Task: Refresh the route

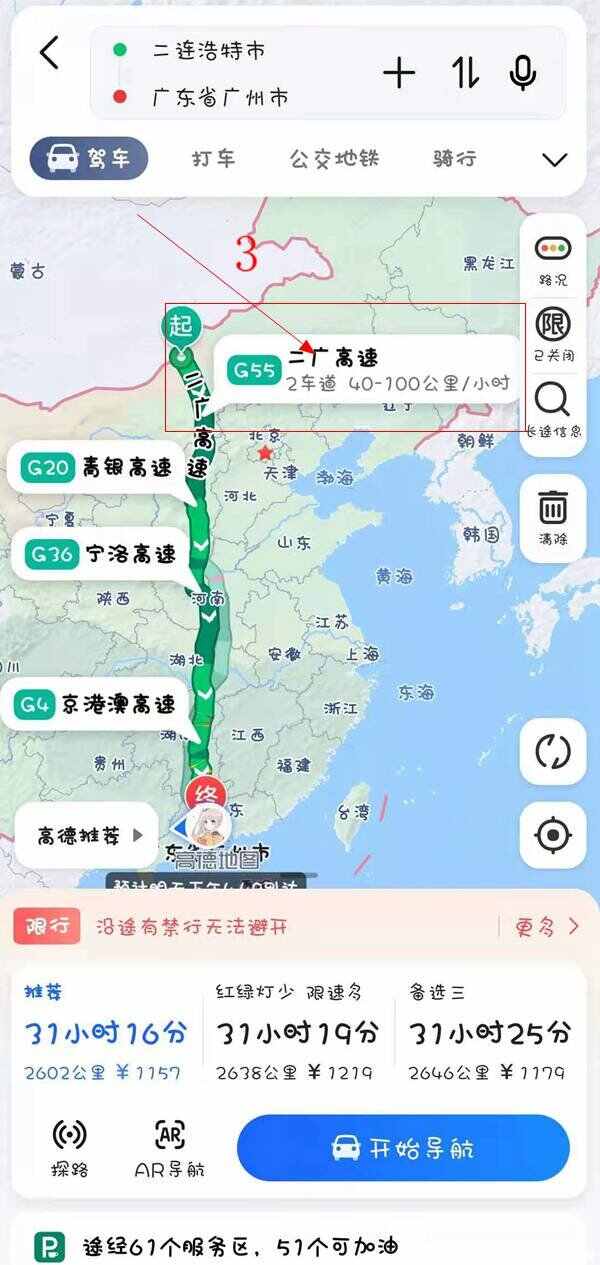Action: click(552, 751)
